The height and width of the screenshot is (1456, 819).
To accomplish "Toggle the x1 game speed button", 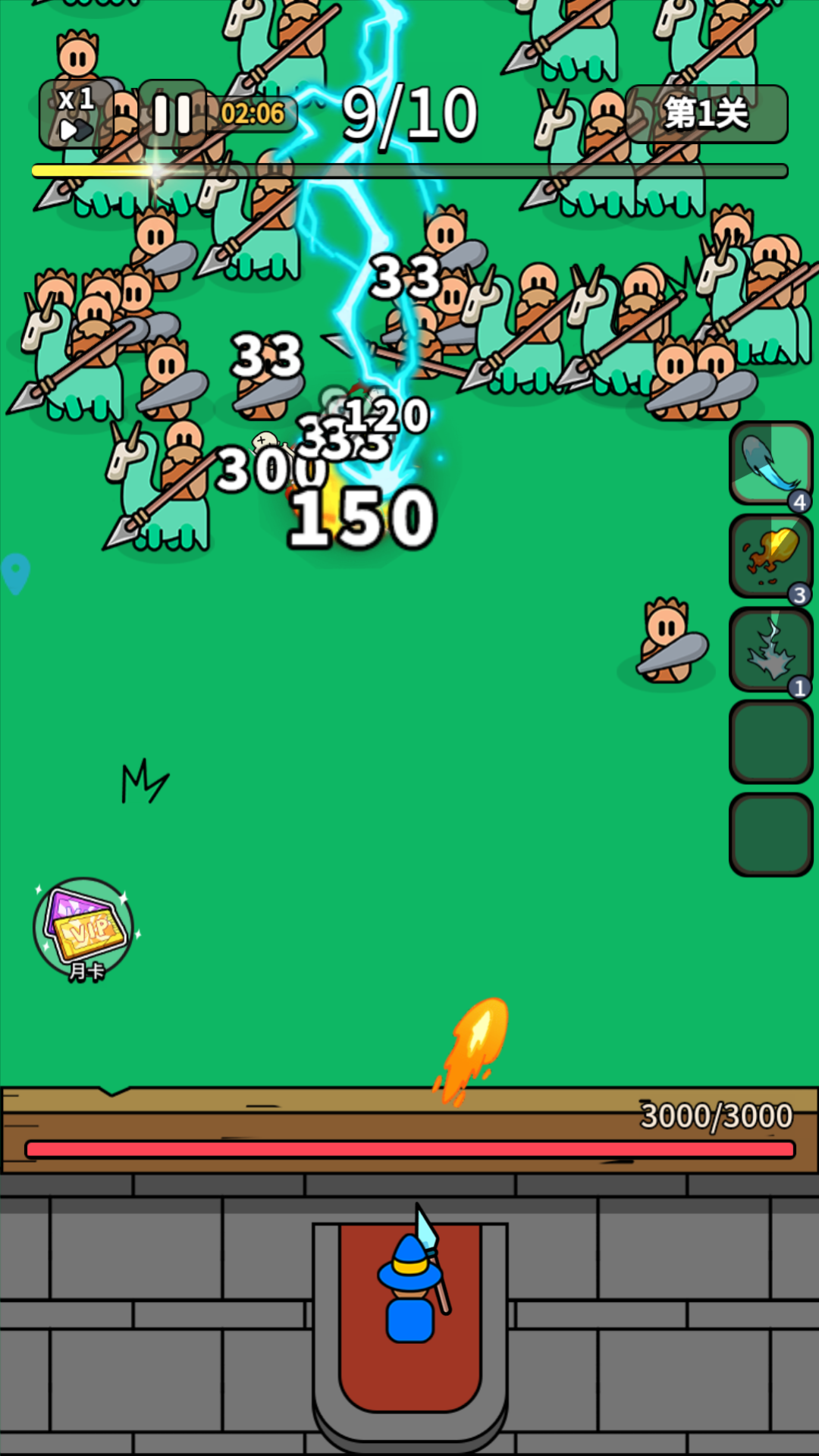I will pyautogui.click(x=76, y=114).
